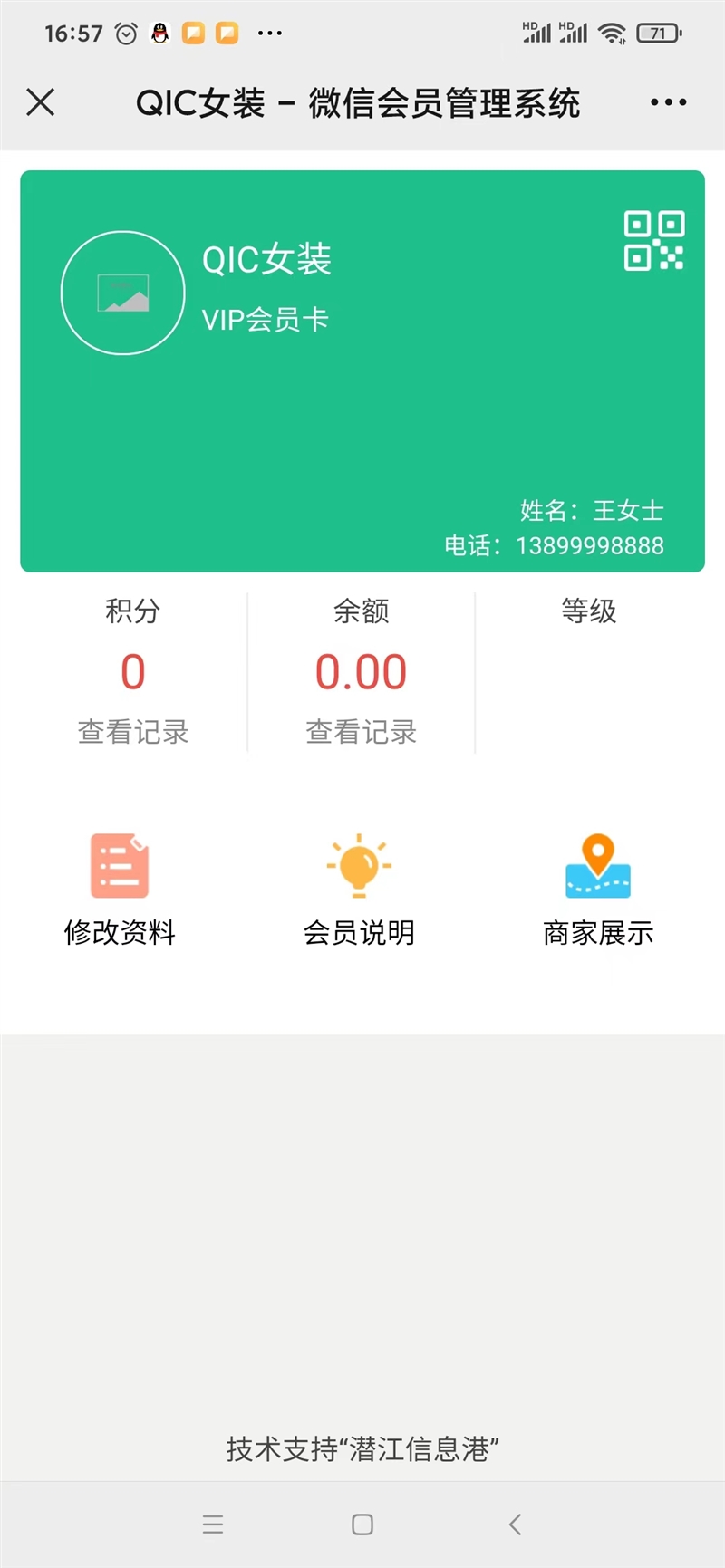Open 商家展示 merchant showcase

[598, 890]
